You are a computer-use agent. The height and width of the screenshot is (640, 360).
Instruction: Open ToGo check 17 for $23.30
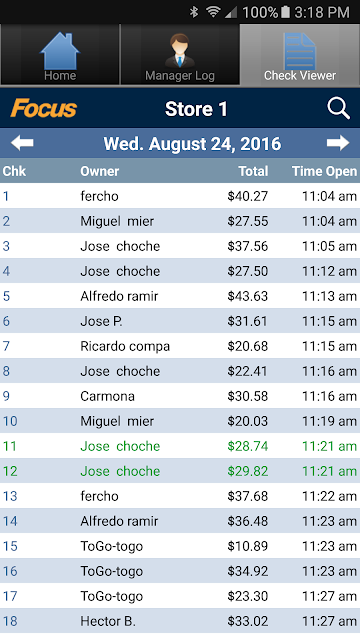click(x=180, y=596)
